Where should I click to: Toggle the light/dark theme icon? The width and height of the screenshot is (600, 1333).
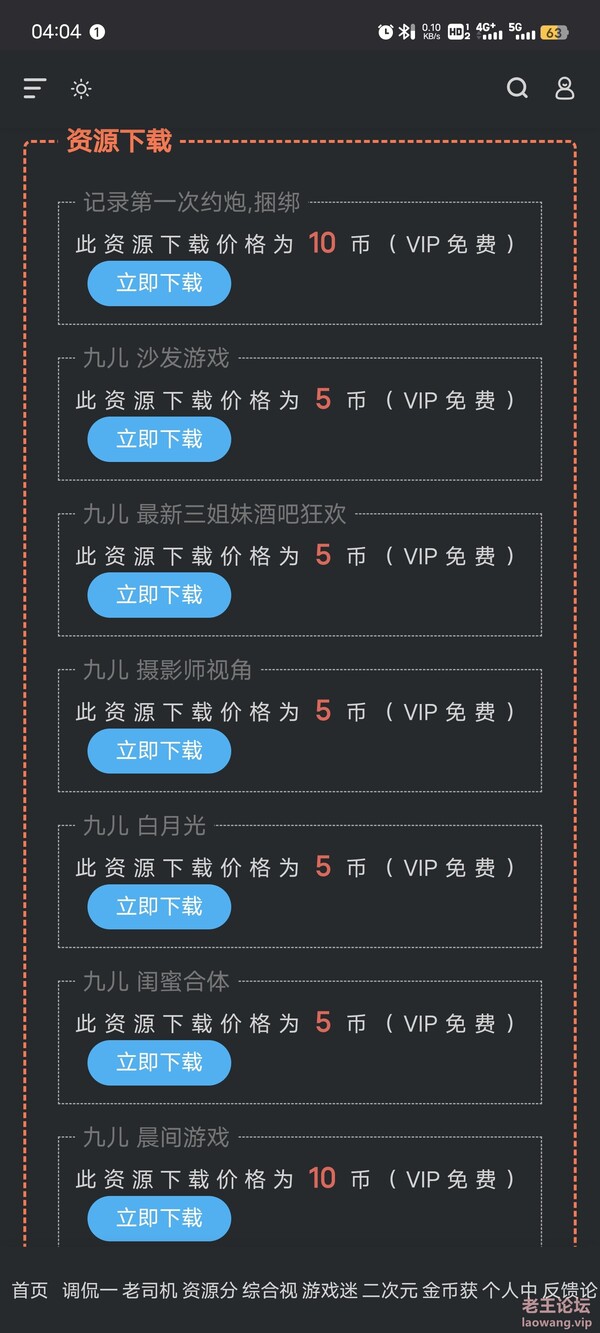(x=81, y=89)
